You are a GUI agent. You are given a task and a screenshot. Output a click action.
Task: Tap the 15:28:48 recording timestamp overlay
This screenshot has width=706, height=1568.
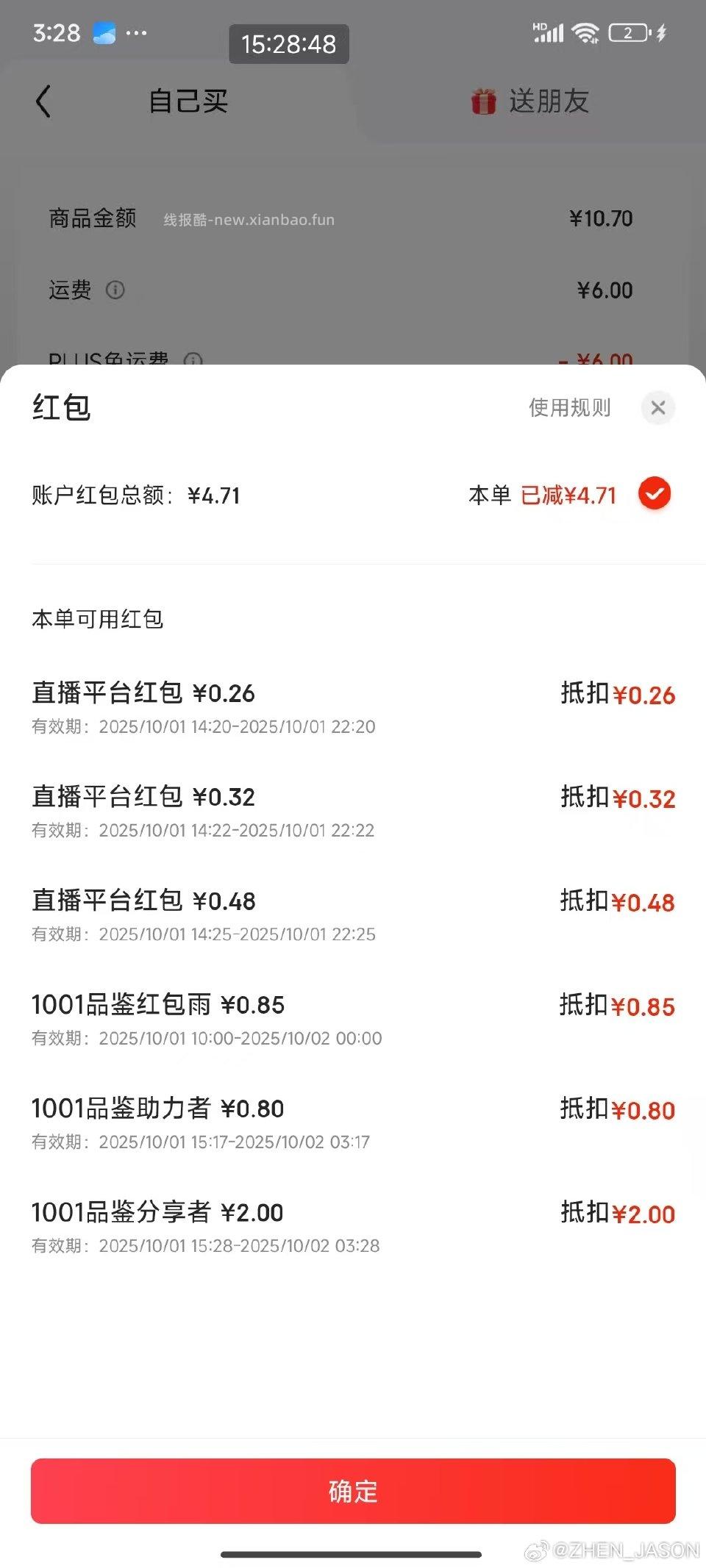coord(288,45)
